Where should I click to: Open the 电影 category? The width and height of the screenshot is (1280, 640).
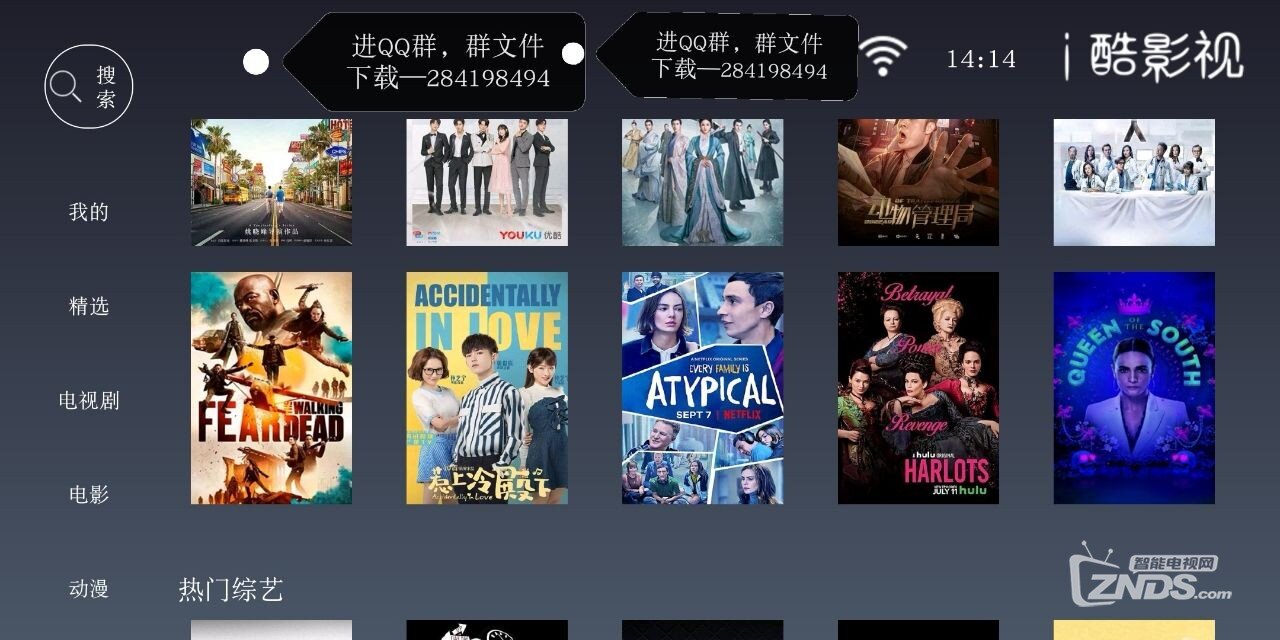coord(88,494)
